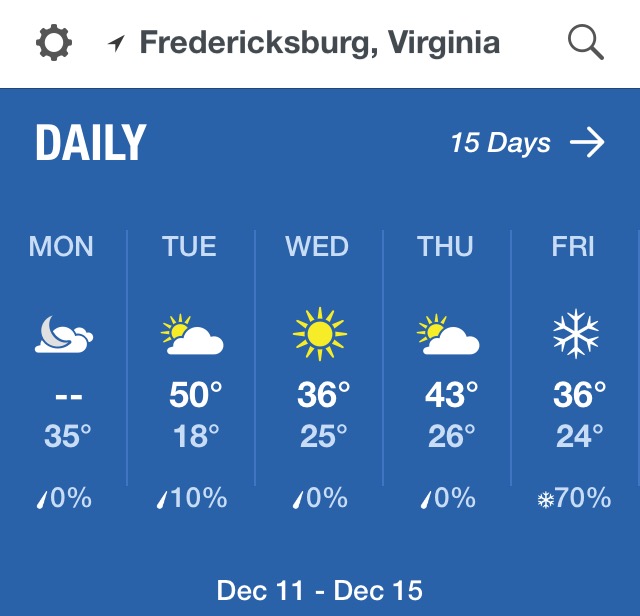Open Monday's daily forecast
This screenshot has width=640, height=616.
coord(62,370)
